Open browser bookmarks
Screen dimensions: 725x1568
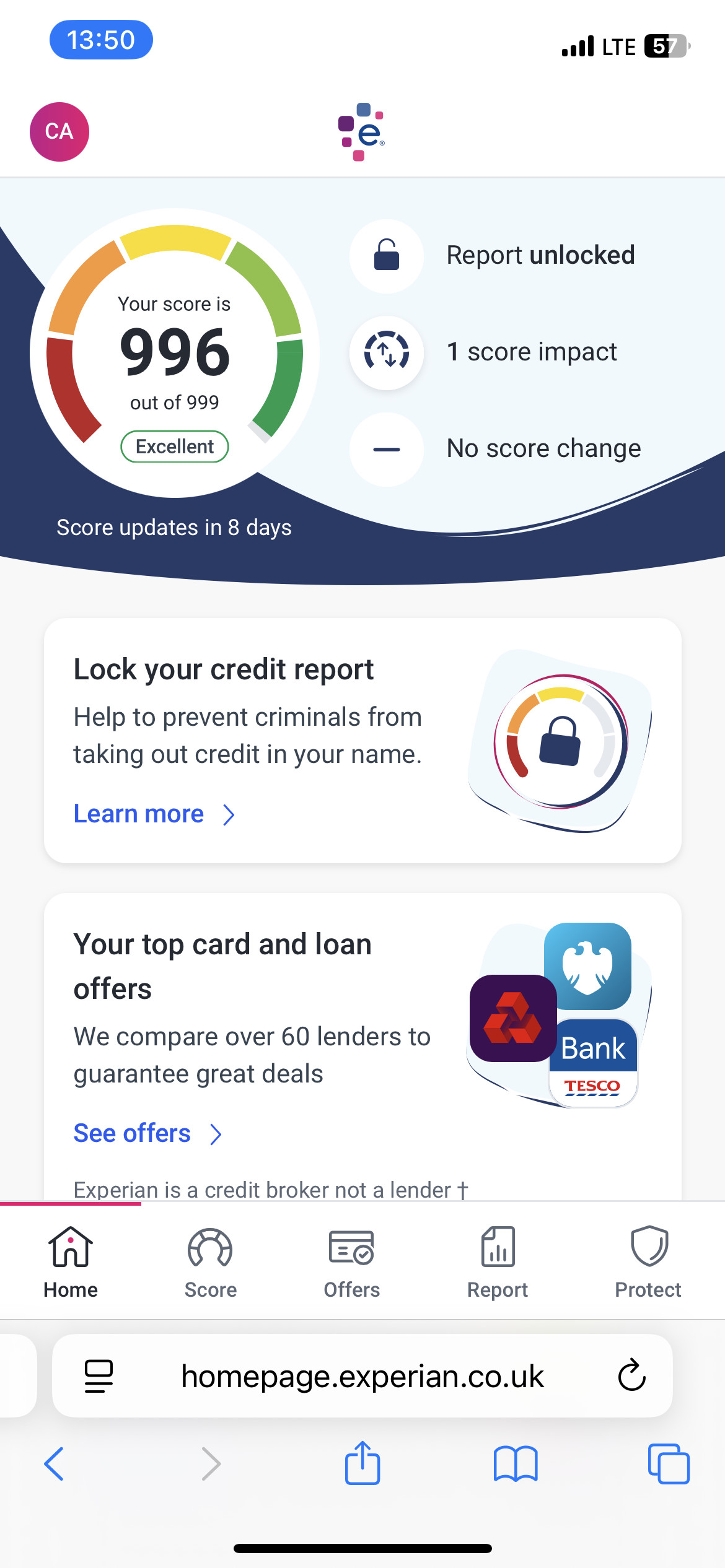[x=516, y=1464]
